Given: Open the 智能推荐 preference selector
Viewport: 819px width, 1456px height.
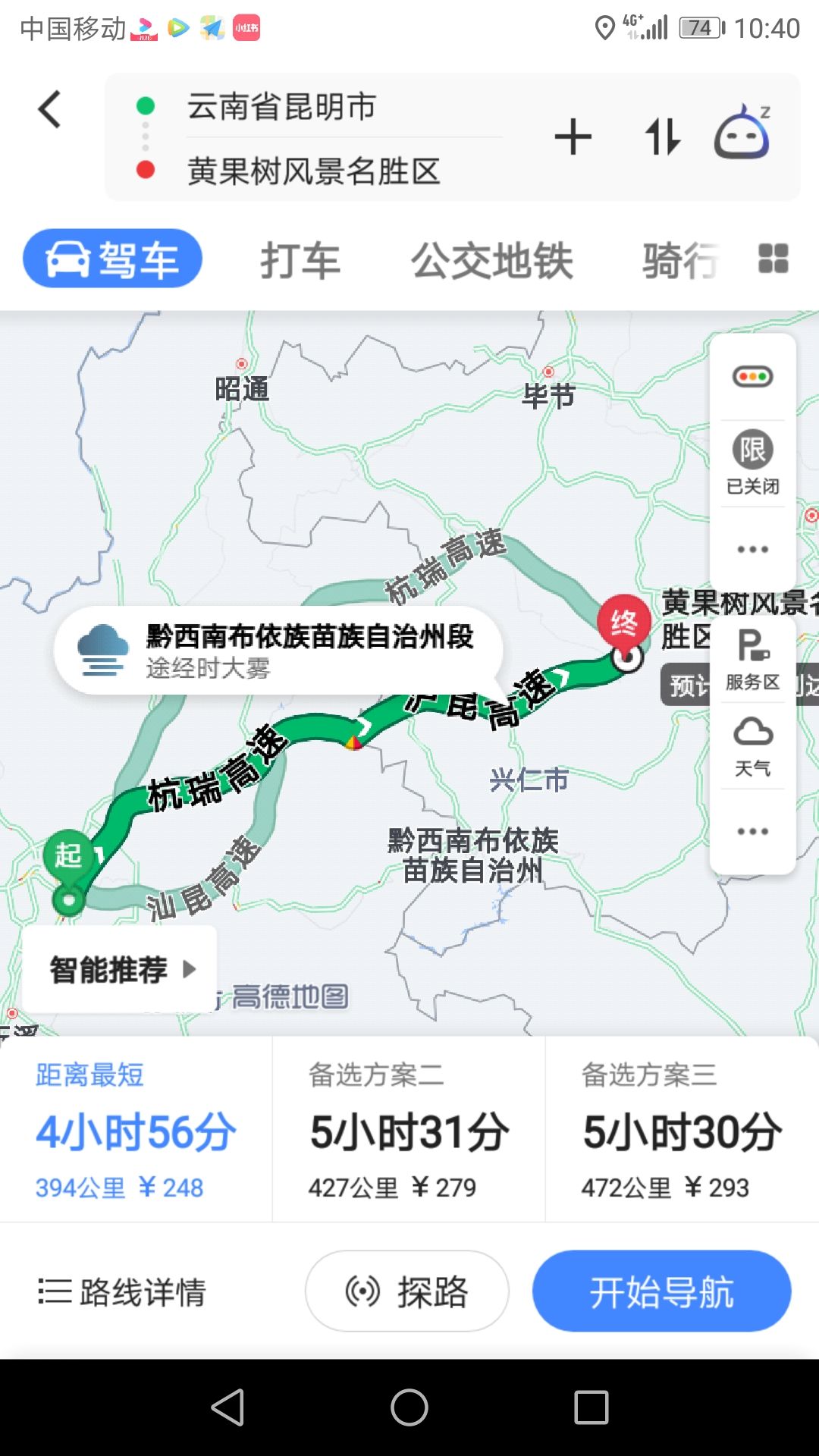Looking at the screenshot, I should click(121, 969).
